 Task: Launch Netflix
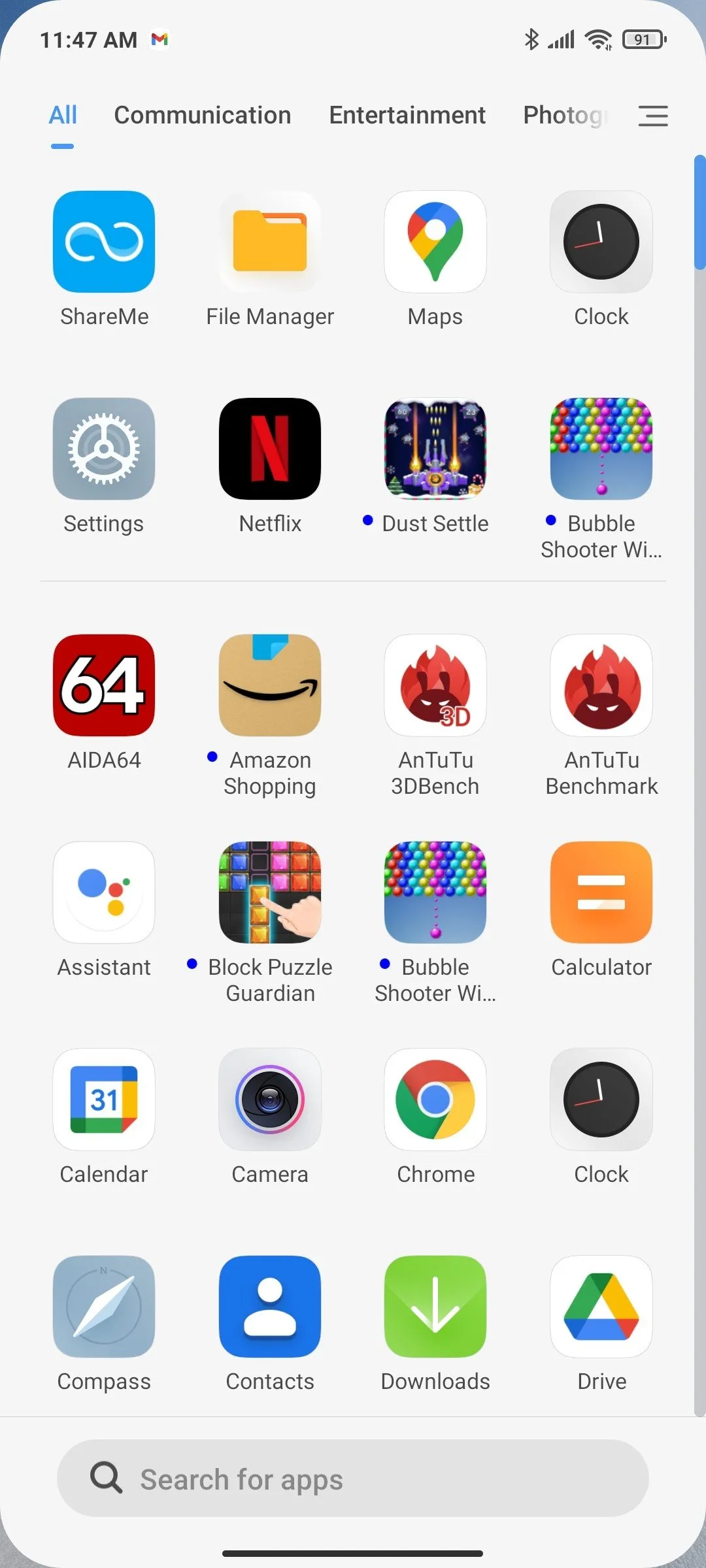click(270, 449)
